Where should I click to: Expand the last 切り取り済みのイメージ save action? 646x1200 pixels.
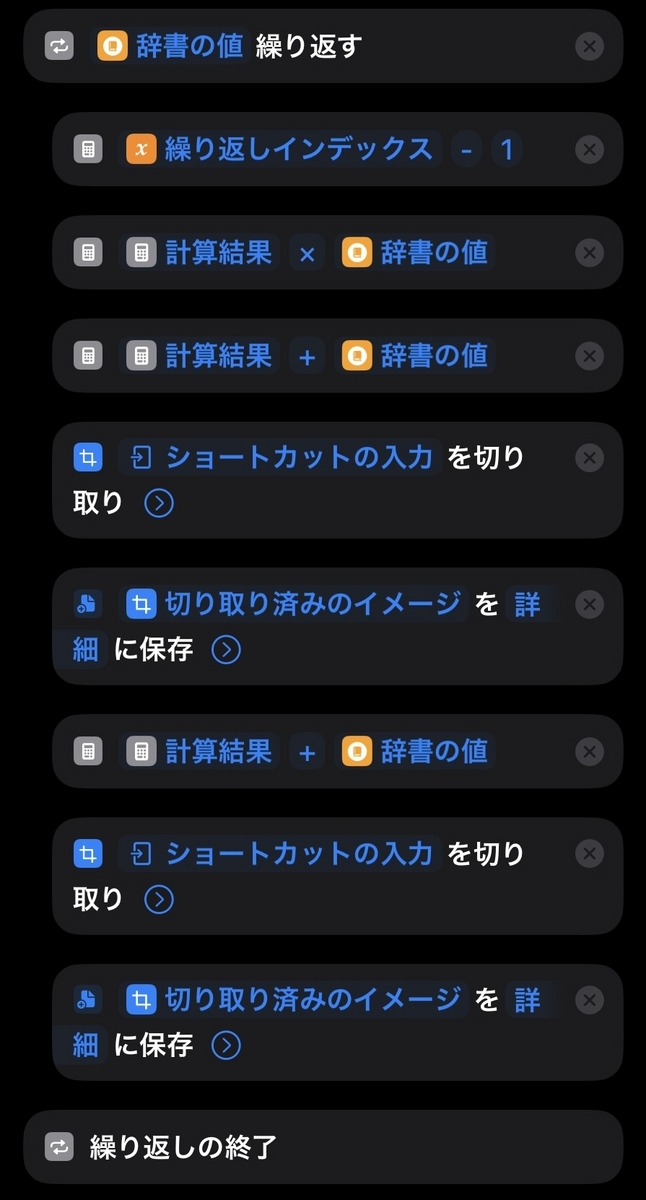click(x=227, y=1046)
